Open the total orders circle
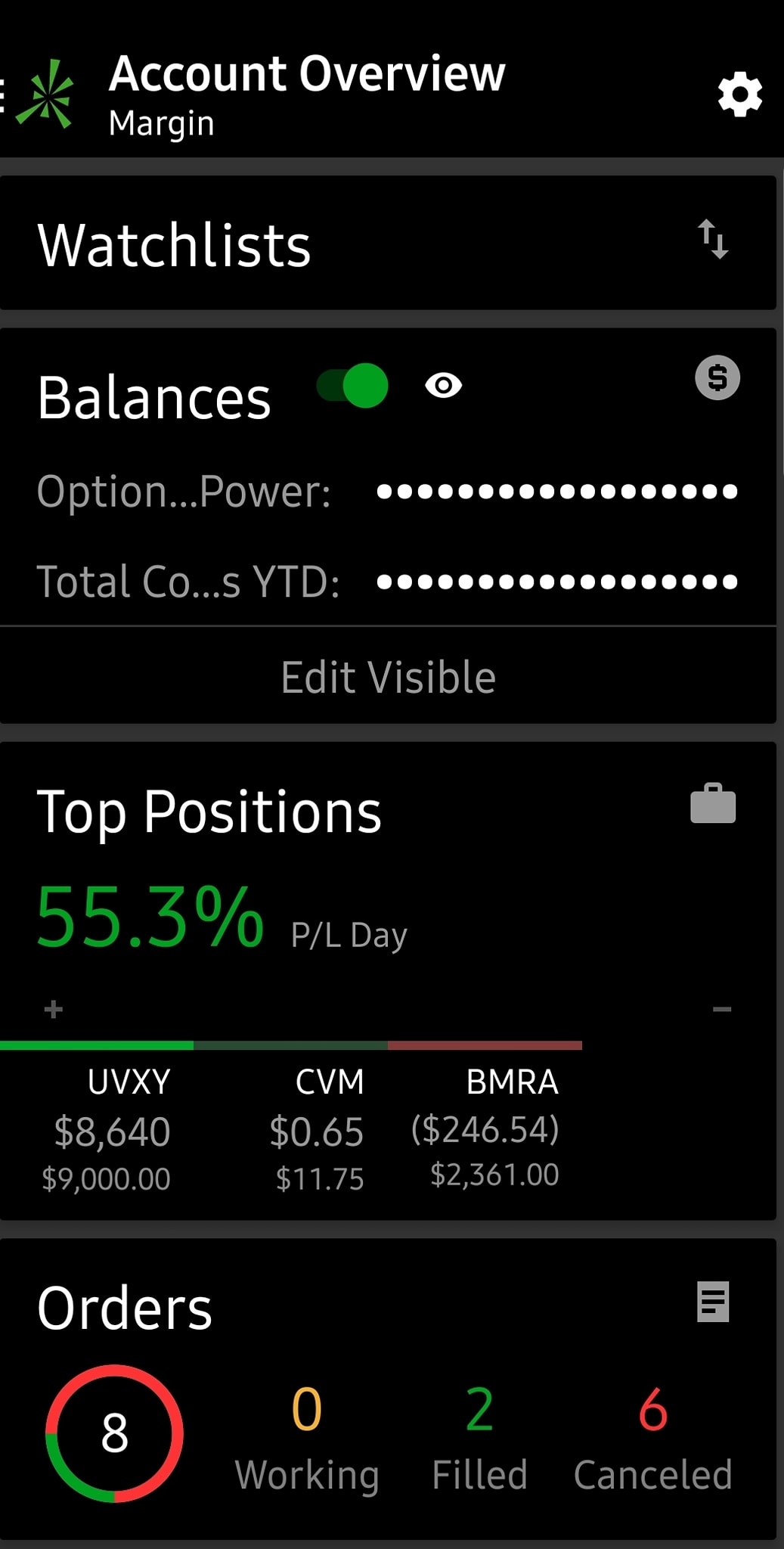The image size is (784, 1549). [114, 1433]
